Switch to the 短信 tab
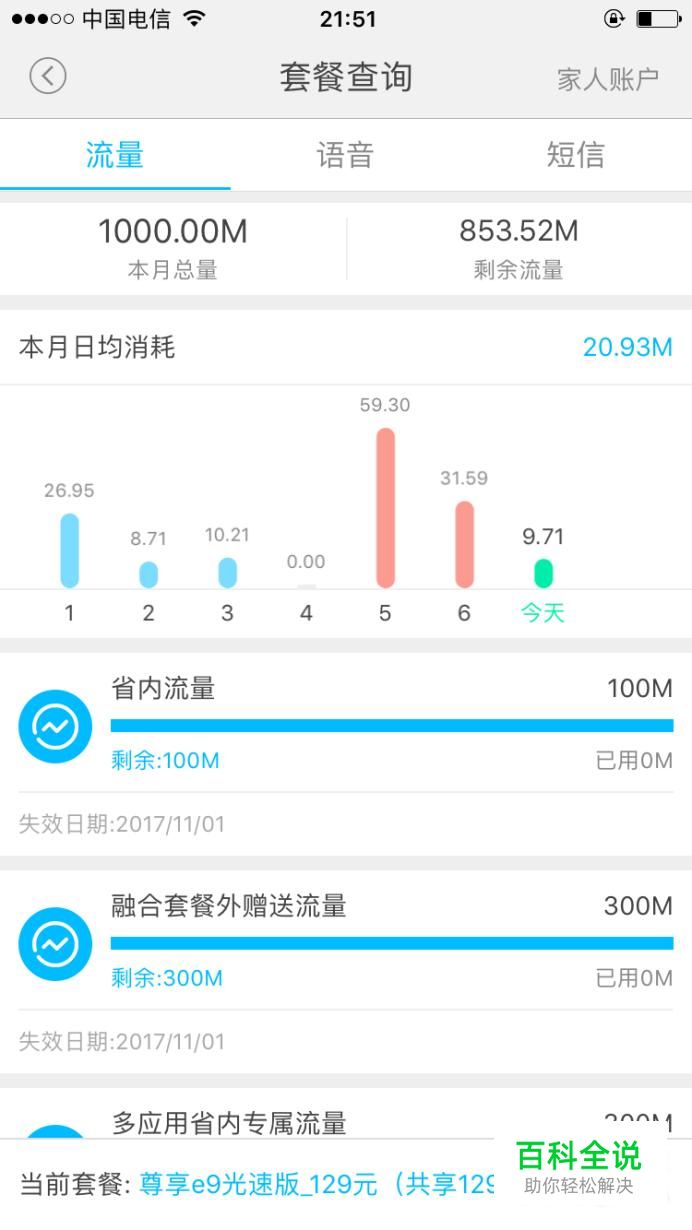Viewport: 692px width, 1230px height. click(x=575, y=155)
